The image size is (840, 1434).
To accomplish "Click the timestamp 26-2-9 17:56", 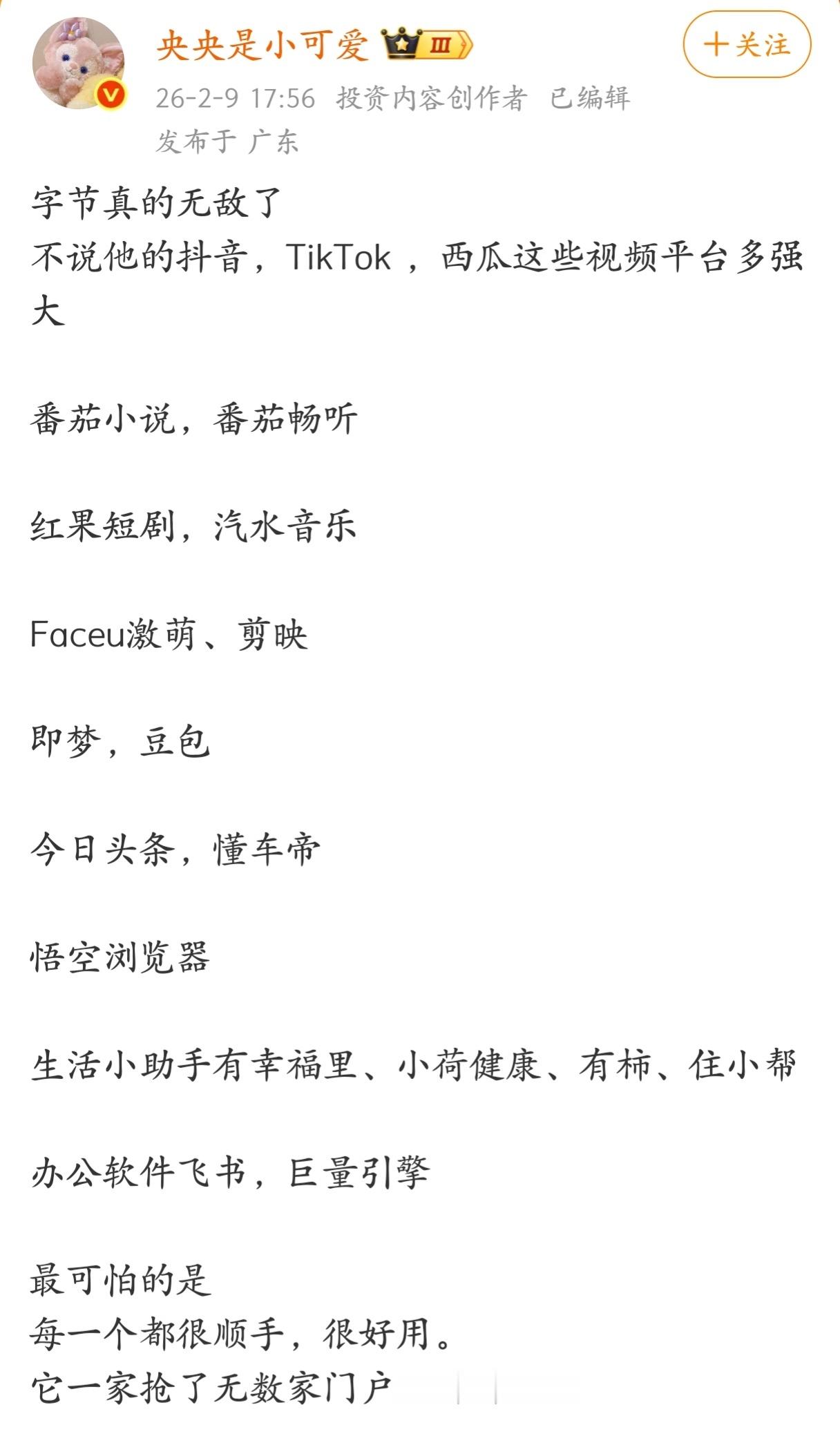I will click(235, 99).
